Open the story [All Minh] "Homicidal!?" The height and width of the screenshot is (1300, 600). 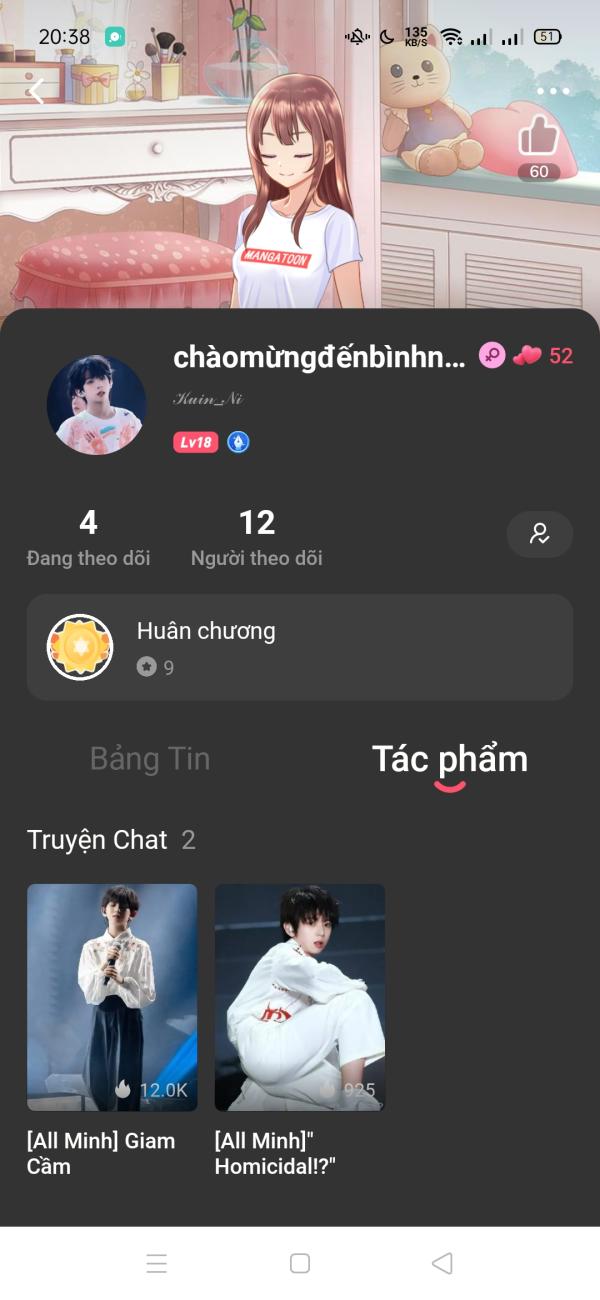click(x=300, y=1030)
